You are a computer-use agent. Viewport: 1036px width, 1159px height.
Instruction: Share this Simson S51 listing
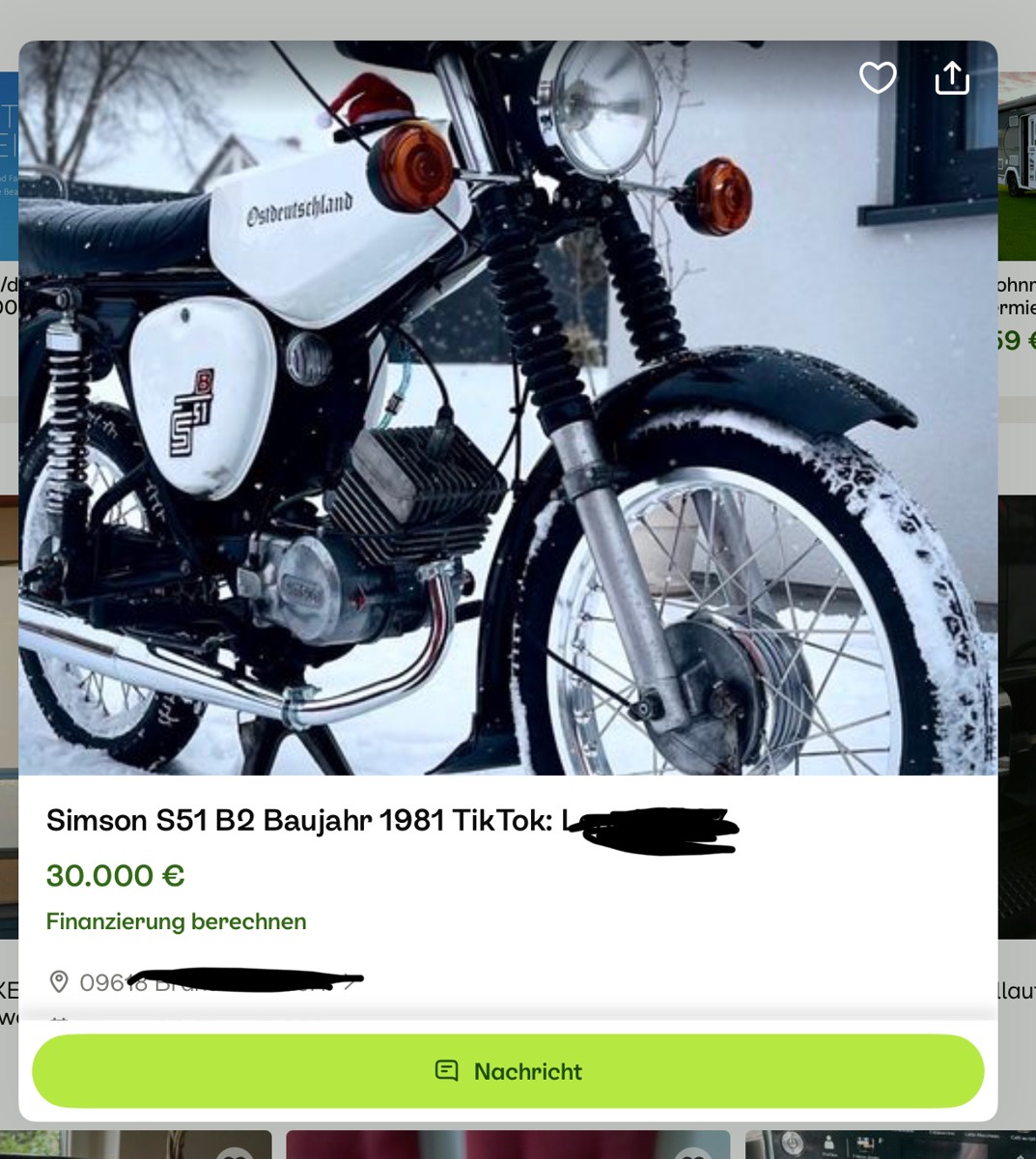click(x=952, y=77)
